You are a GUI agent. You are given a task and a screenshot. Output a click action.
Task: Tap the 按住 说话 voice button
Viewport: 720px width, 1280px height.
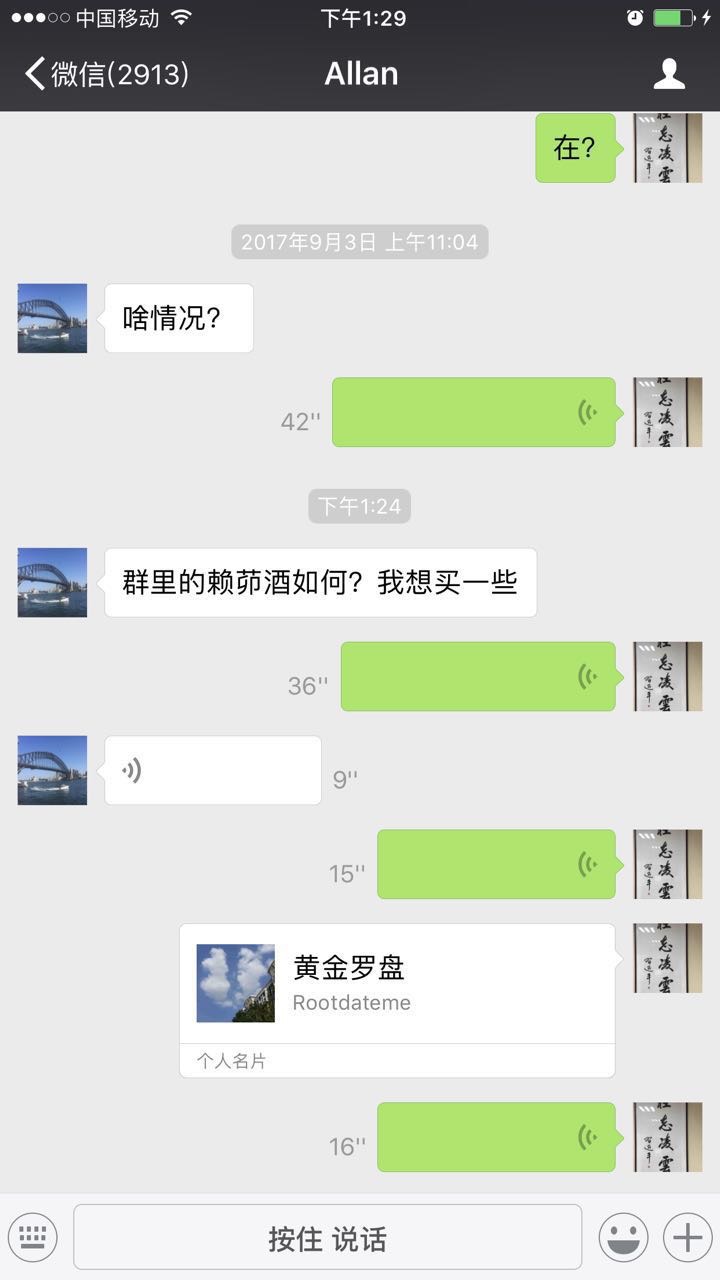point(327,1238)
